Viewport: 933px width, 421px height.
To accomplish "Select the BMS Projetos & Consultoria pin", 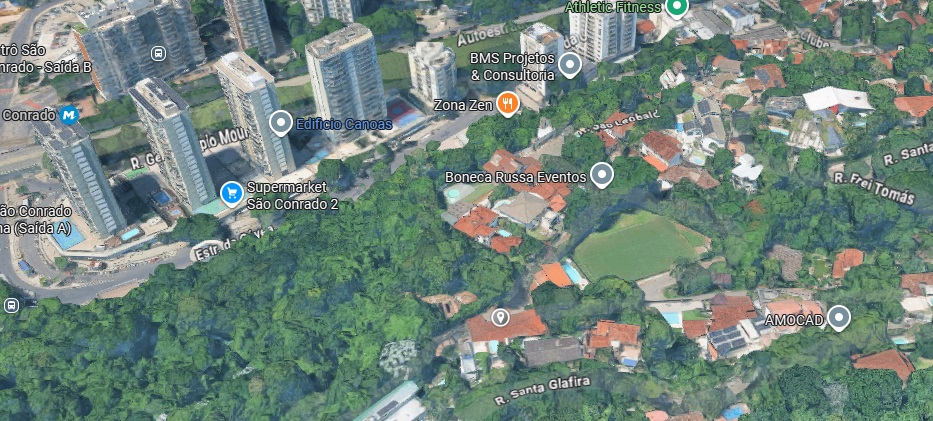I will 570,66.
